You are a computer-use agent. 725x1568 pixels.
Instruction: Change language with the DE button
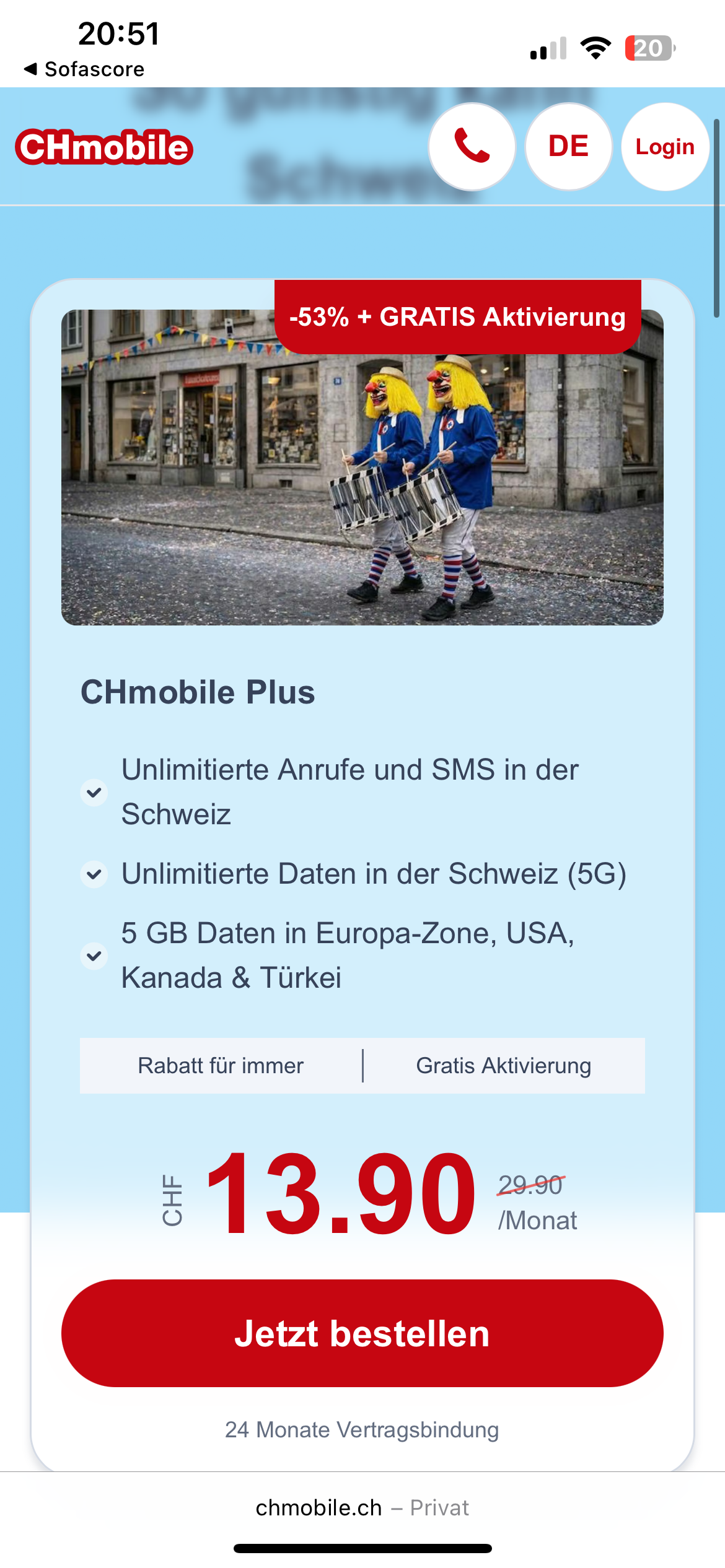568,147
